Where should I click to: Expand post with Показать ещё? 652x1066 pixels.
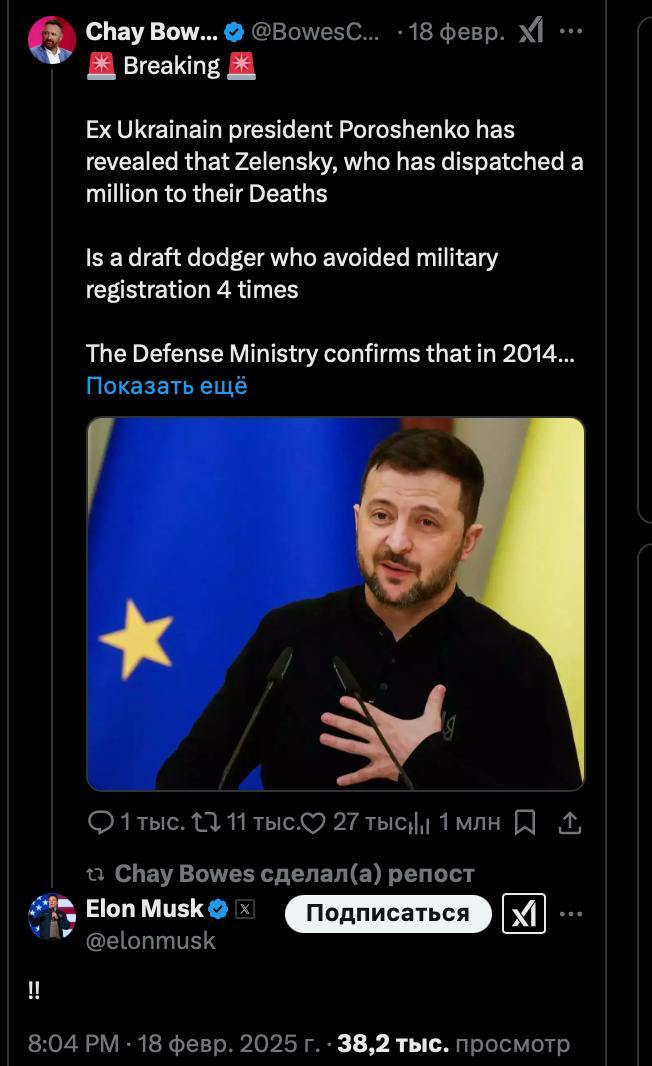[x=166, y=385]
